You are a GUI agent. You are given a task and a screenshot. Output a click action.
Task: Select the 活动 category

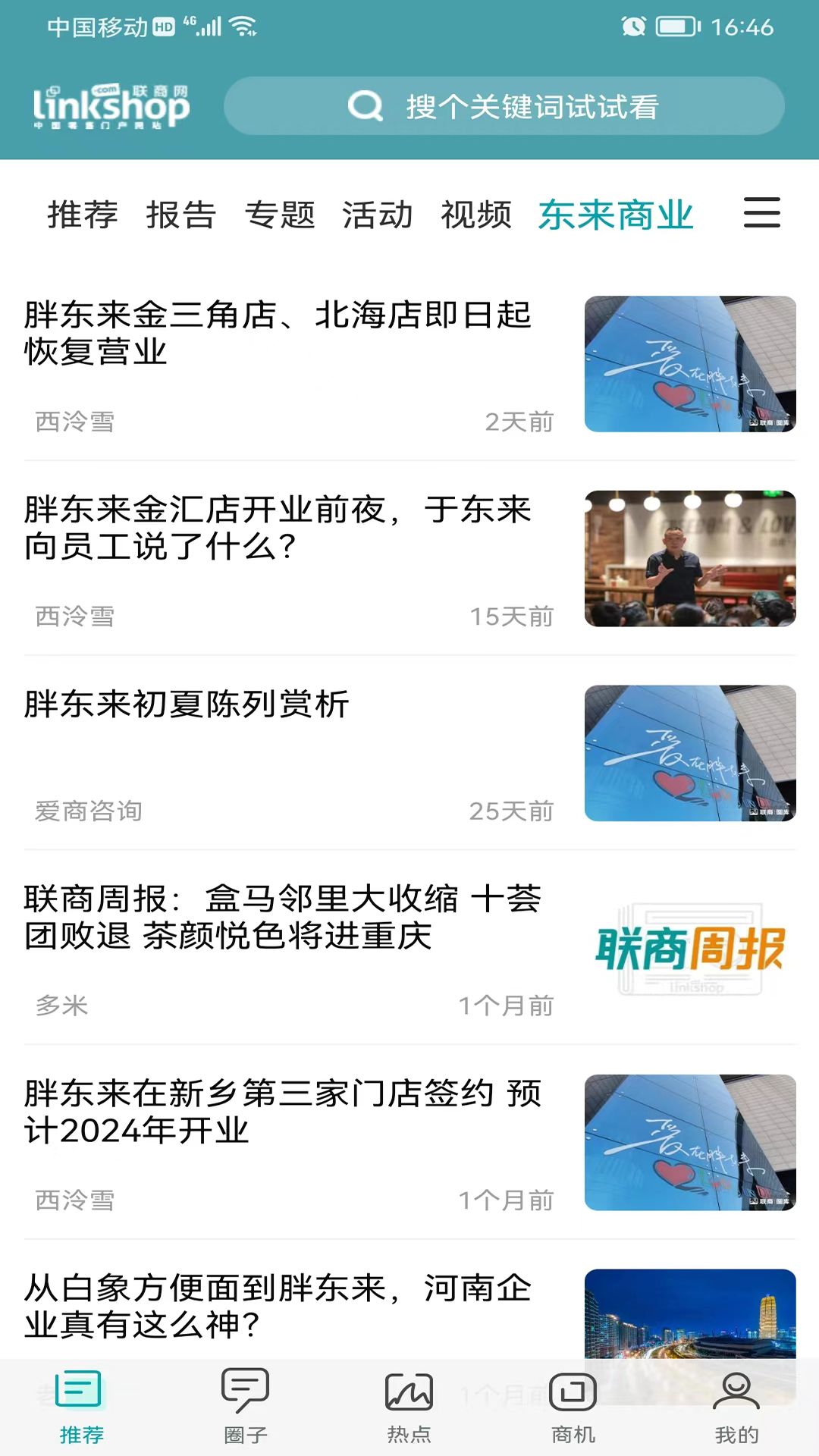(377, 215)
